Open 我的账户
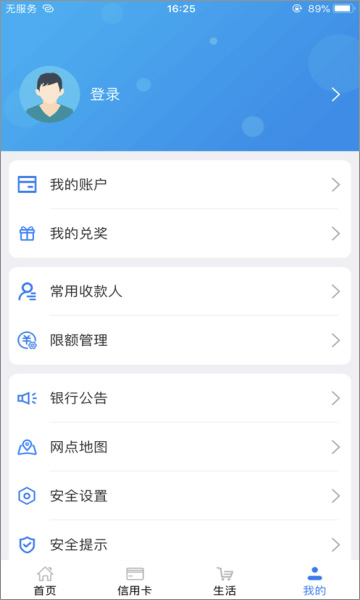 coord(180,185)
